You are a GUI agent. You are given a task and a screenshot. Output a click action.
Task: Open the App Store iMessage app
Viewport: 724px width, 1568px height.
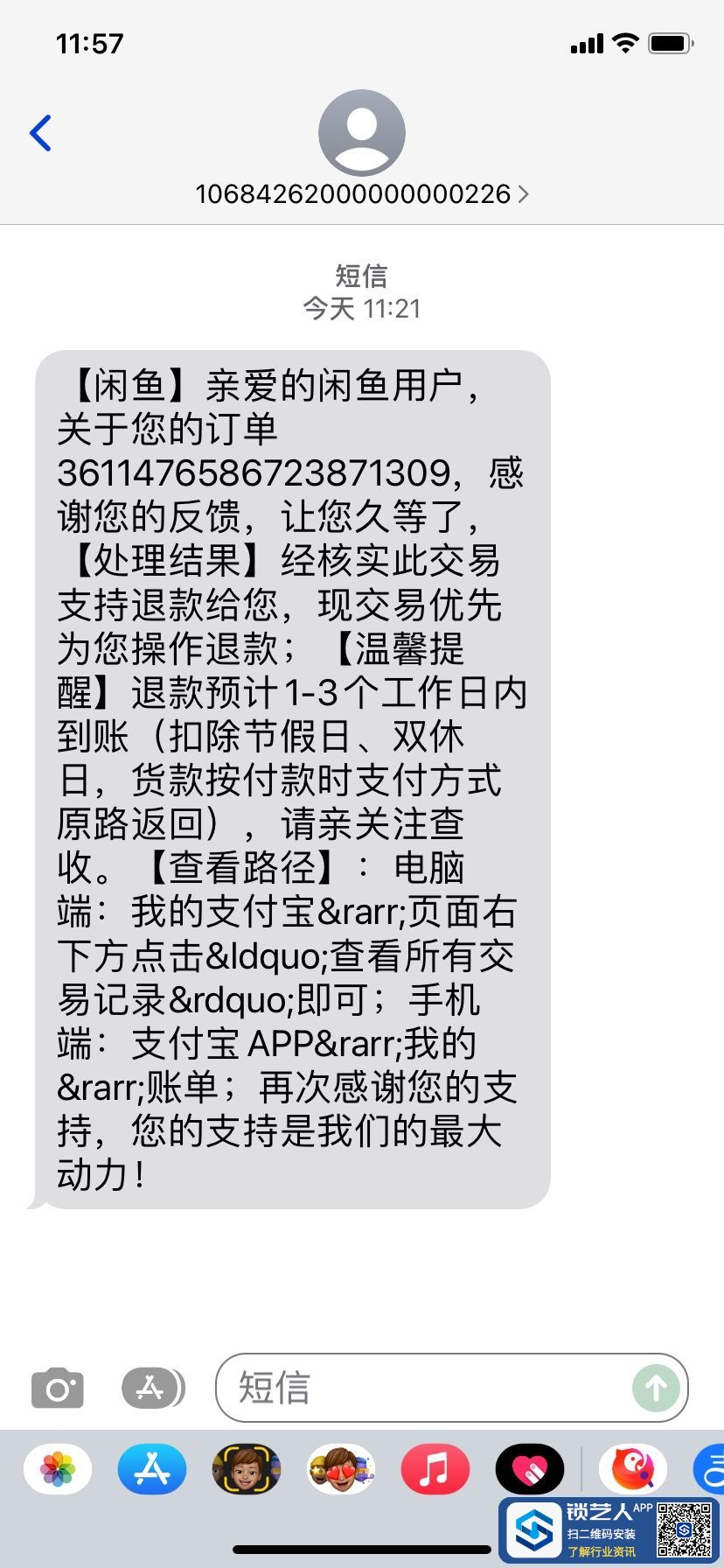[x=152, y=1468]
